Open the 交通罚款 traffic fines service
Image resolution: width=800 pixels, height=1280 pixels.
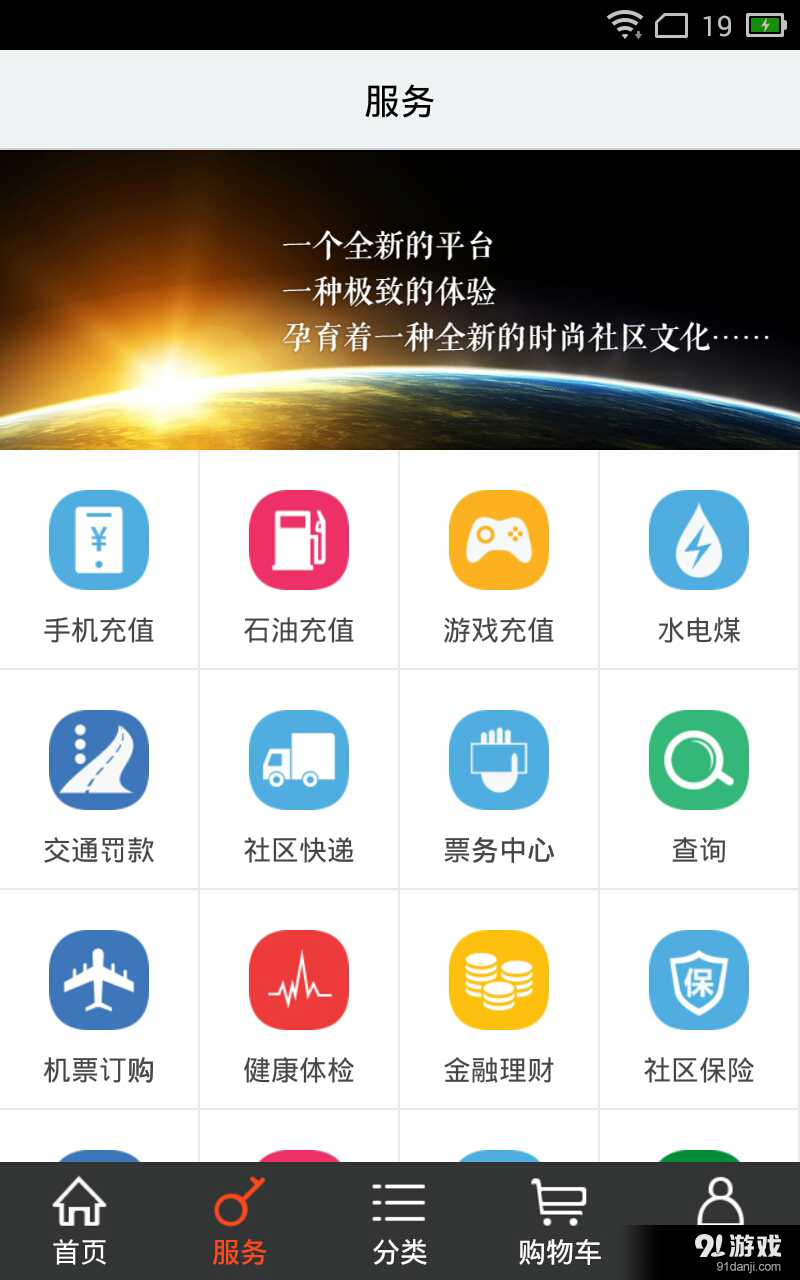98,760
